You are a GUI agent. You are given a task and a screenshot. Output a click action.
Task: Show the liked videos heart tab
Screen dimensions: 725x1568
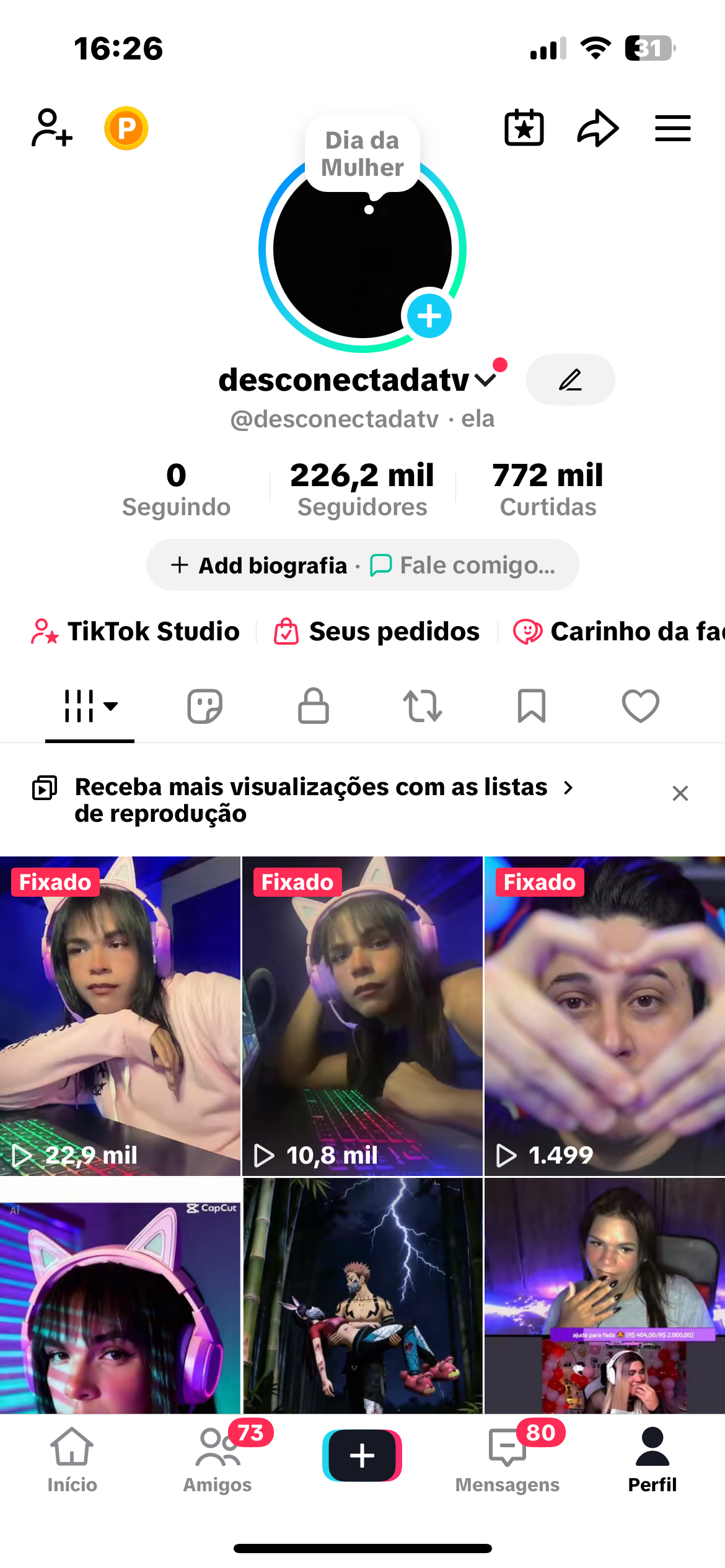pos(640,706)
